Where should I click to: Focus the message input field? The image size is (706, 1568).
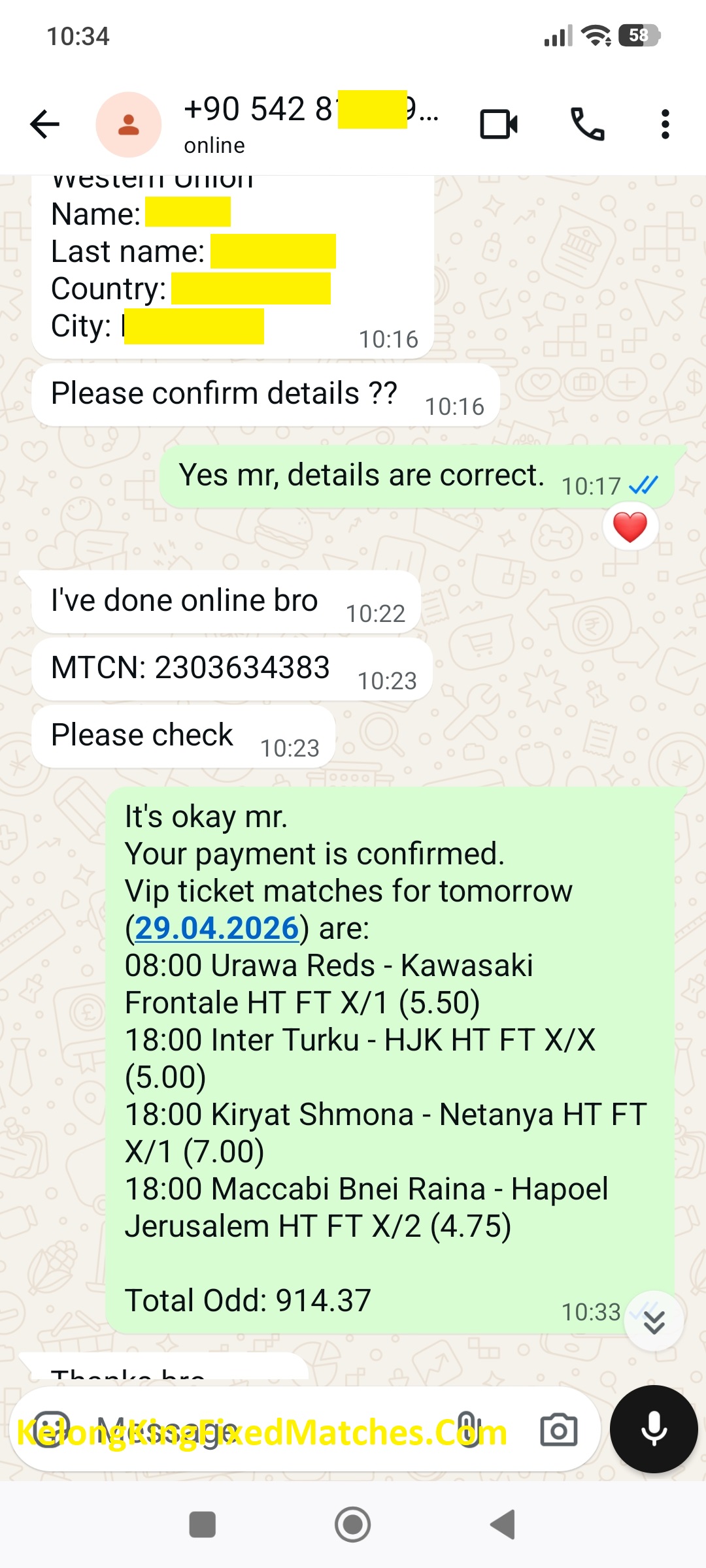coord(261,1429)
